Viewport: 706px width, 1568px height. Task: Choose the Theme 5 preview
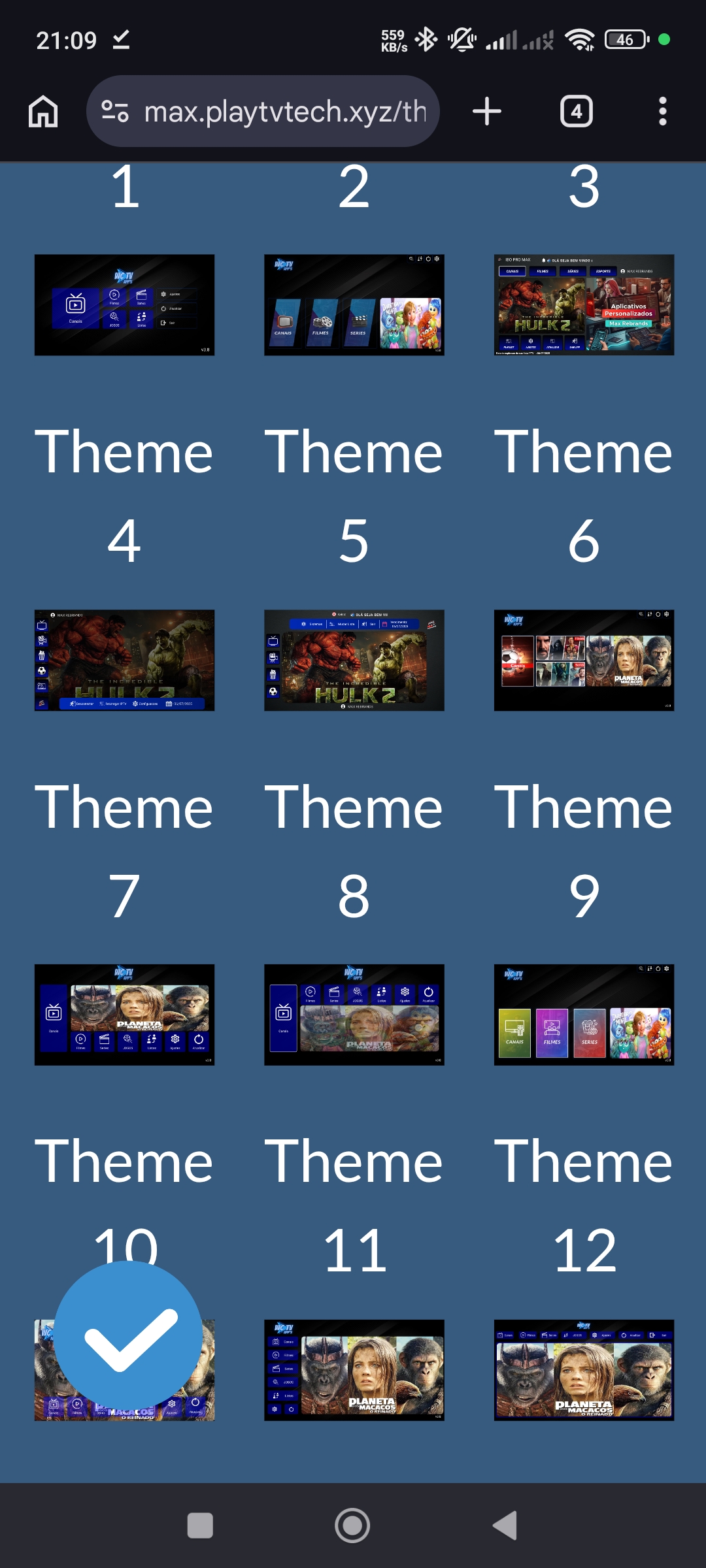point(354,660)
